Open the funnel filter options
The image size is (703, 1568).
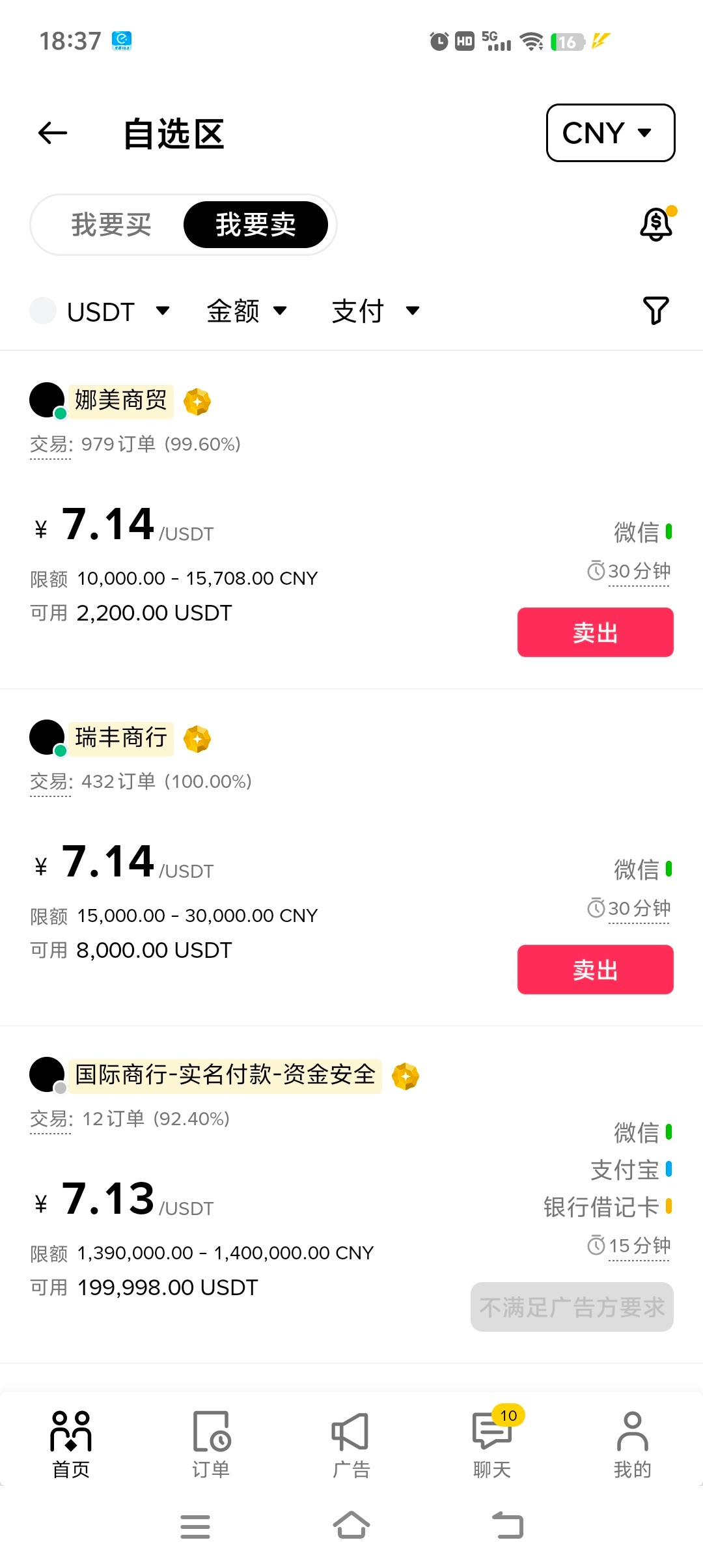click(x=655, y=311)
